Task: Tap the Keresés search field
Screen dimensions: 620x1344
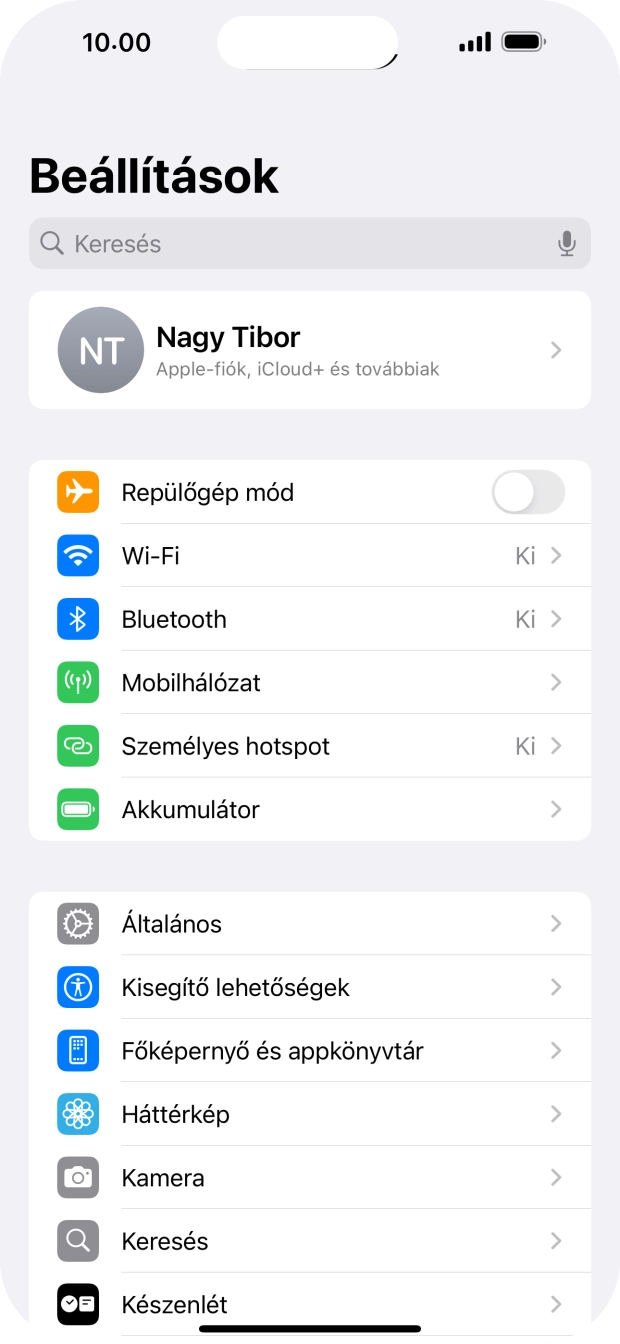Action: pyautogui.click(x=300, y=243)
